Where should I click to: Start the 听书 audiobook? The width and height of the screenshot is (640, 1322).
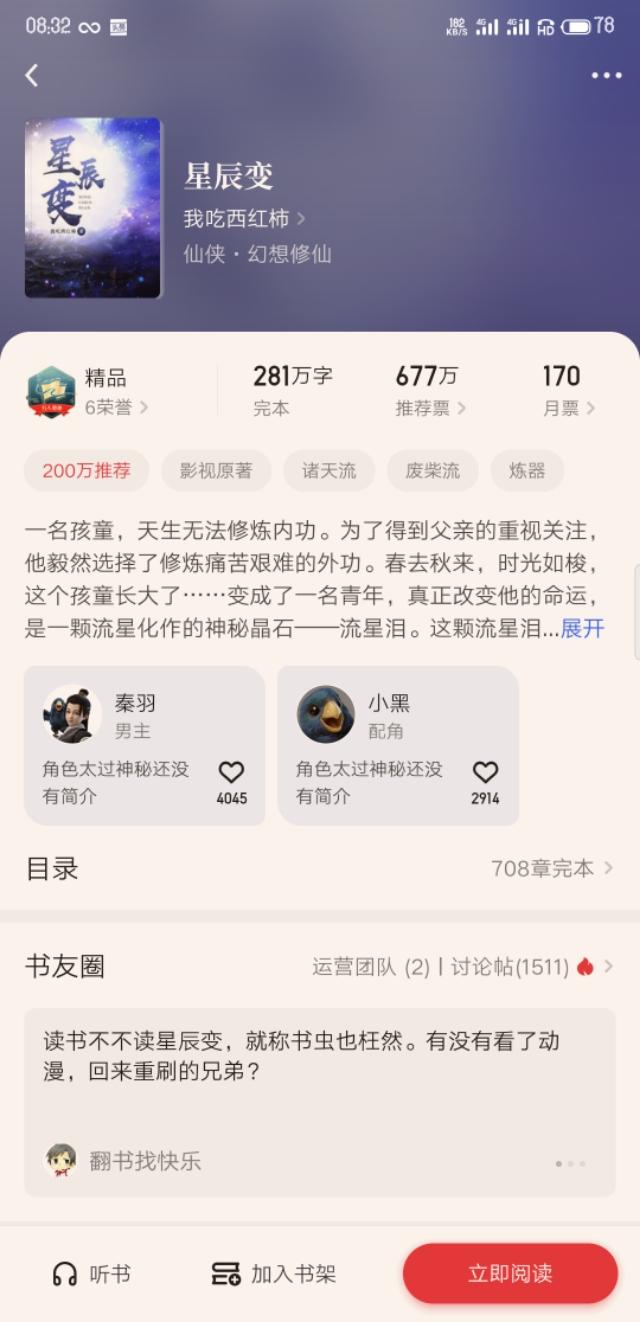point(92,1274)
